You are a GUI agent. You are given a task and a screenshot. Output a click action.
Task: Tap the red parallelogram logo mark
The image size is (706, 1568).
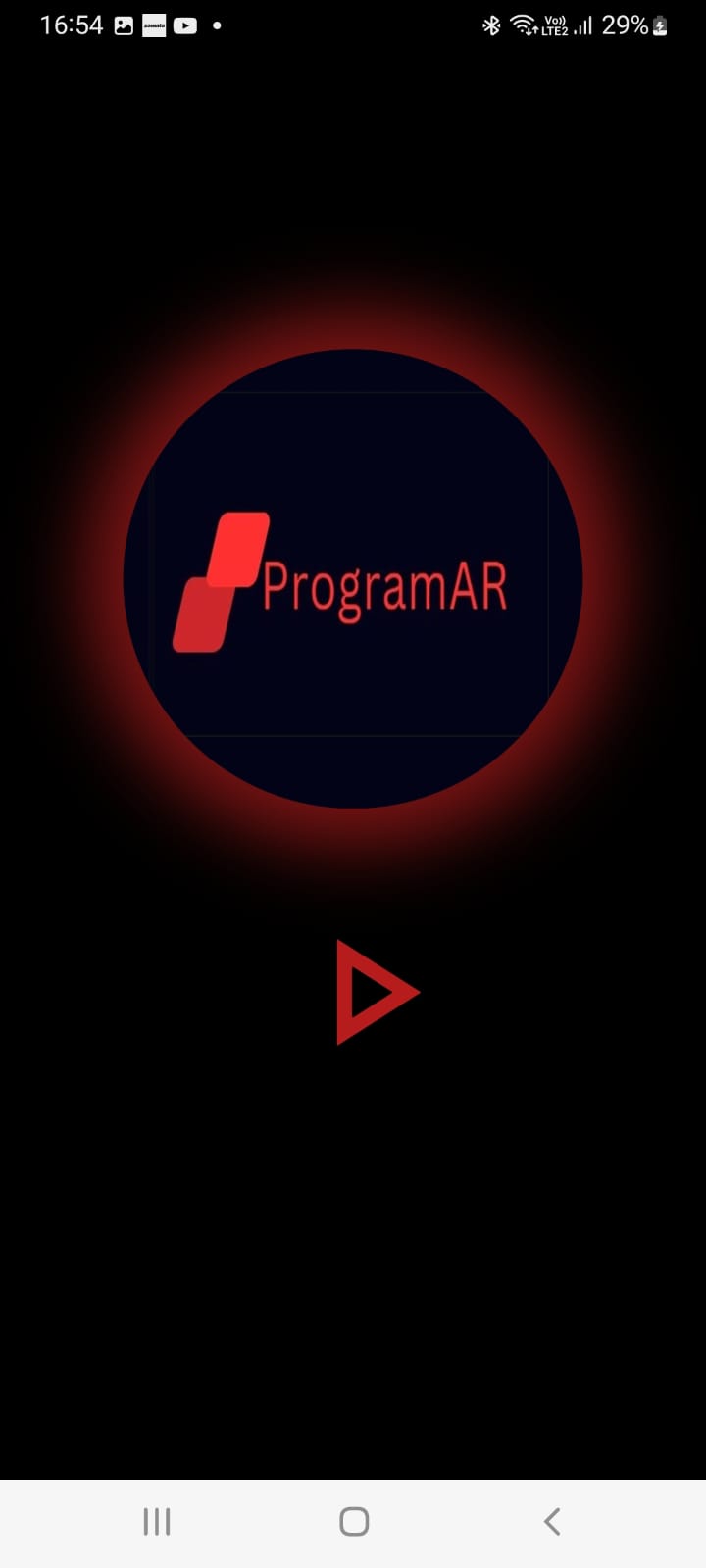[x=226, y=578]
